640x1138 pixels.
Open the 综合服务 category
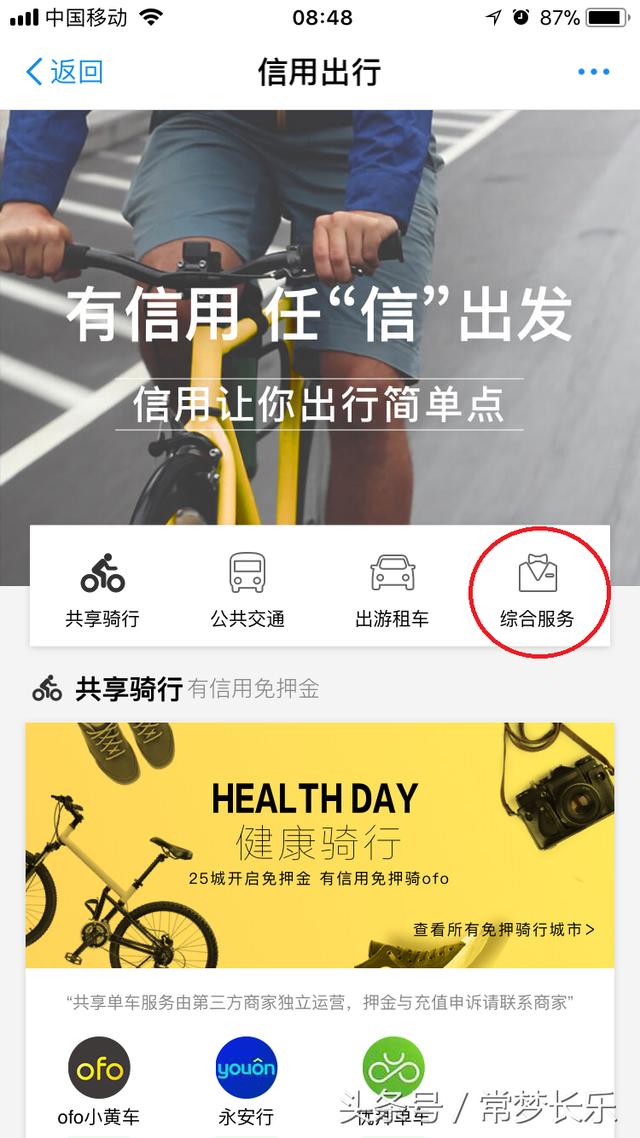point(537,588)
